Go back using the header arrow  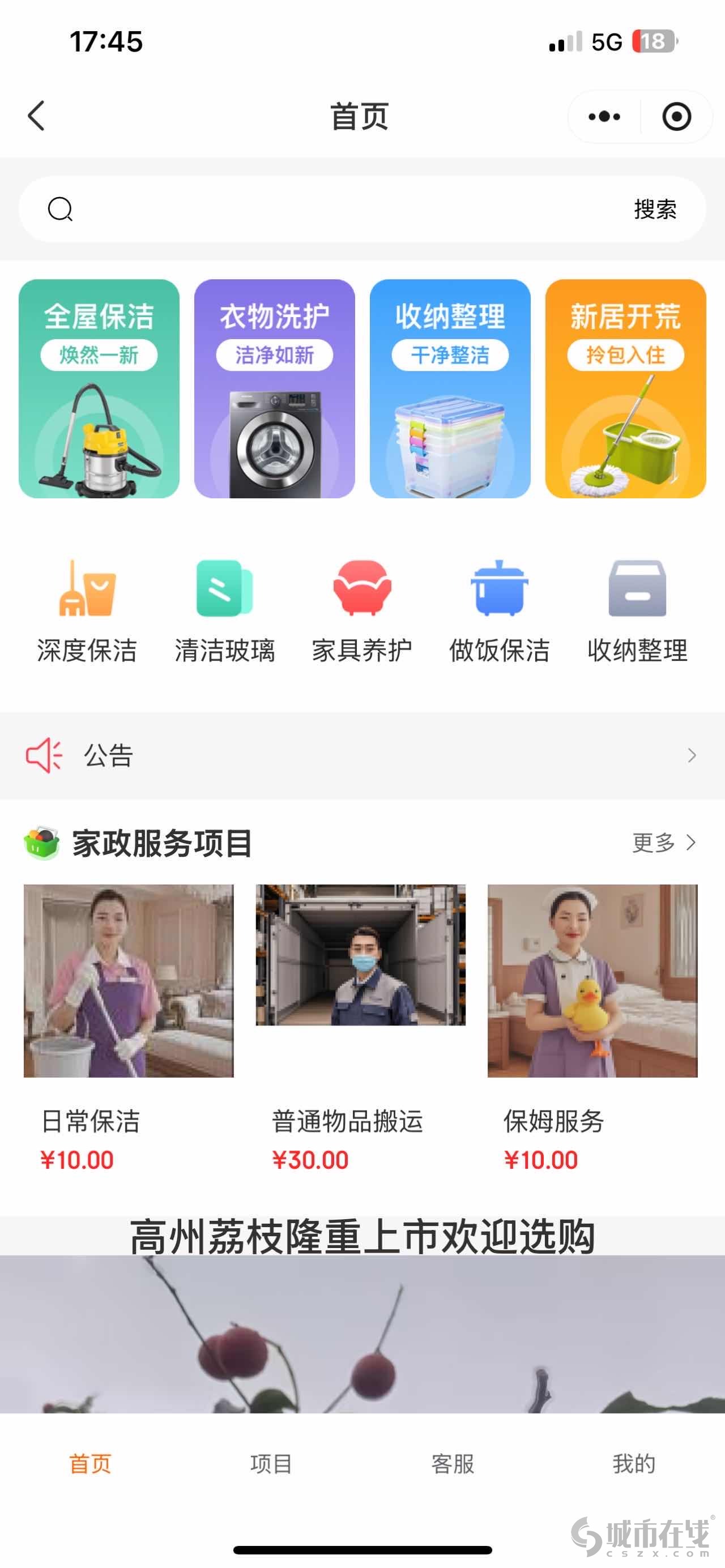click(x=36, y=116)
